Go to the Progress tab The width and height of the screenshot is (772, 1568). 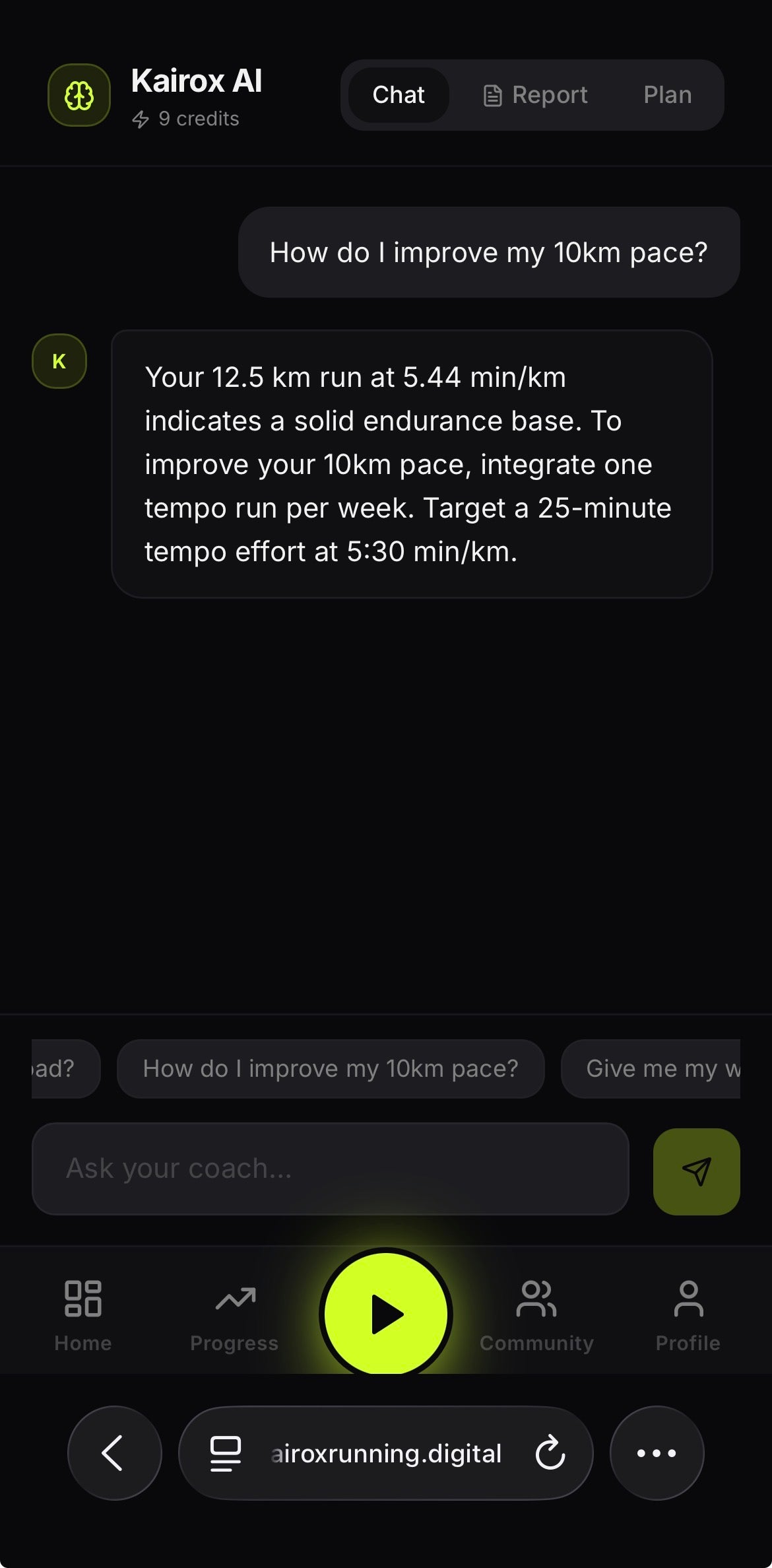[234, 1315]
